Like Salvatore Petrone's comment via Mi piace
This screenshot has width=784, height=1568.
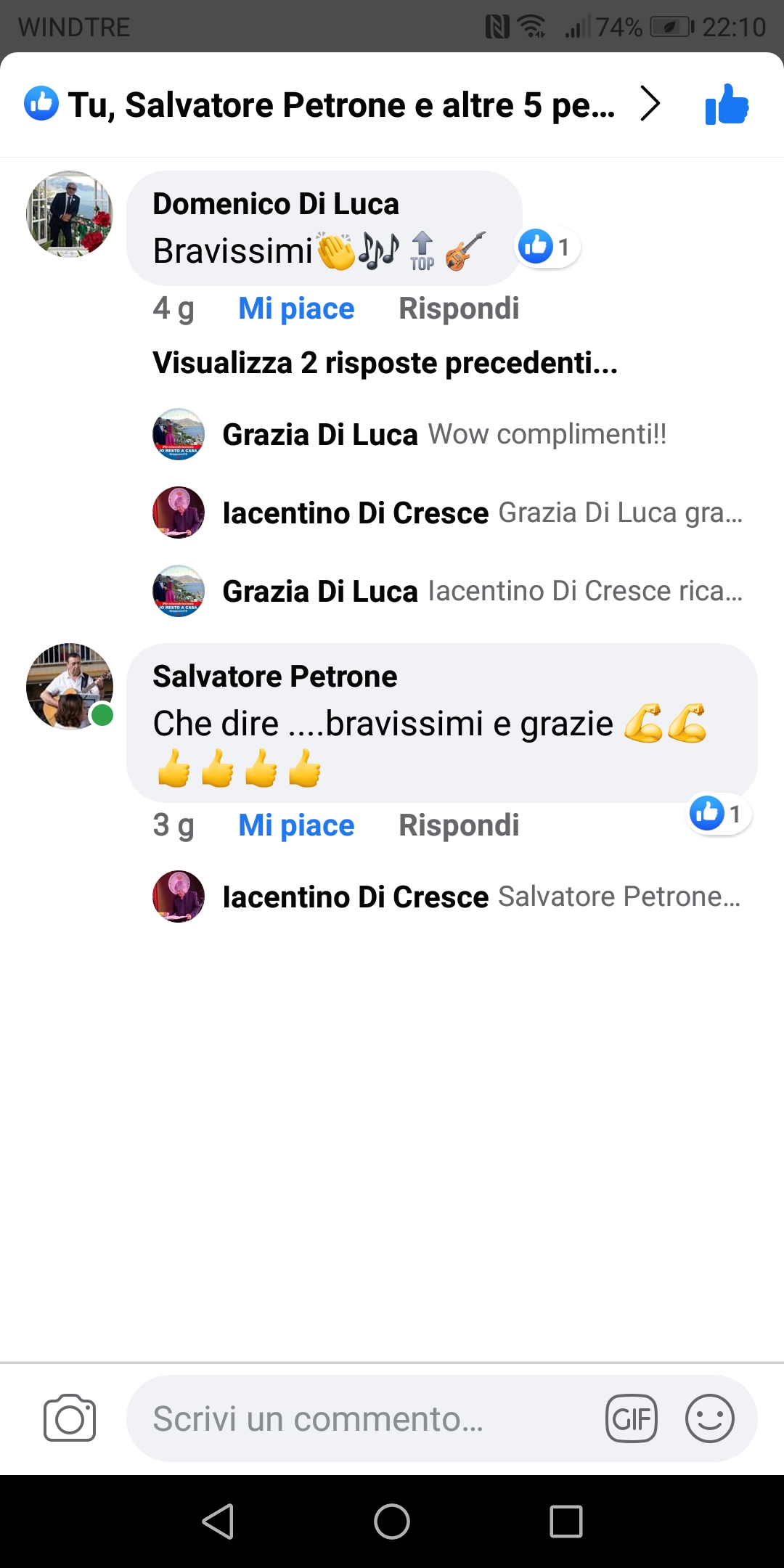click(296, 825)
